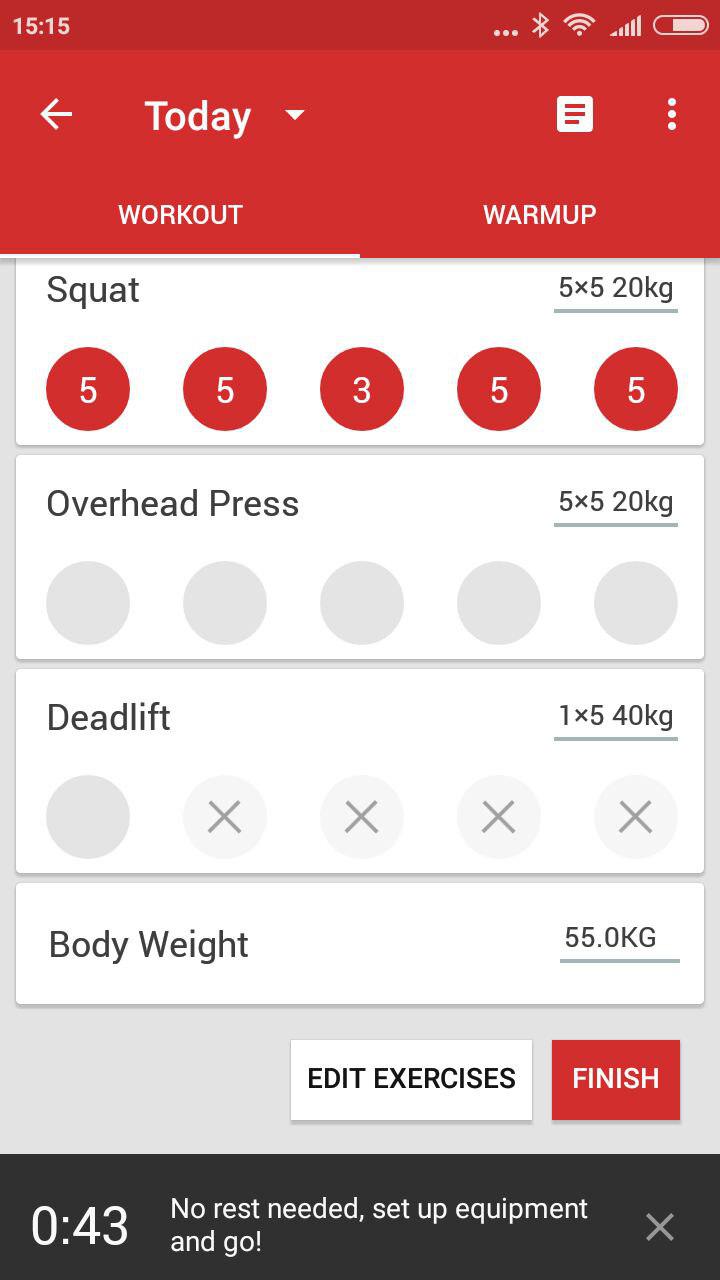Open the overflow menu

point(672,115)
